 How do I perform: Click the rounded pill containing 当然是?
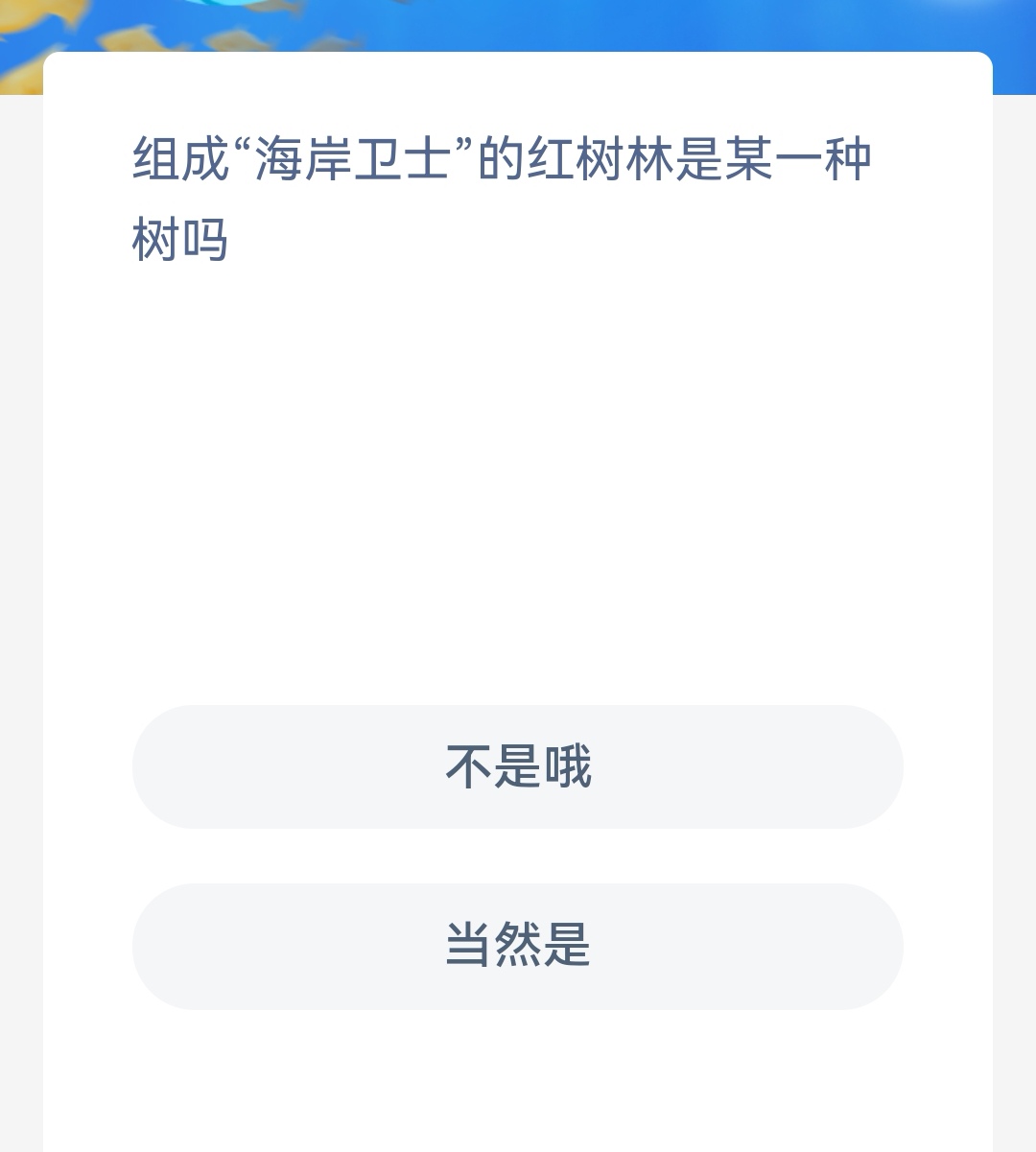518,946
